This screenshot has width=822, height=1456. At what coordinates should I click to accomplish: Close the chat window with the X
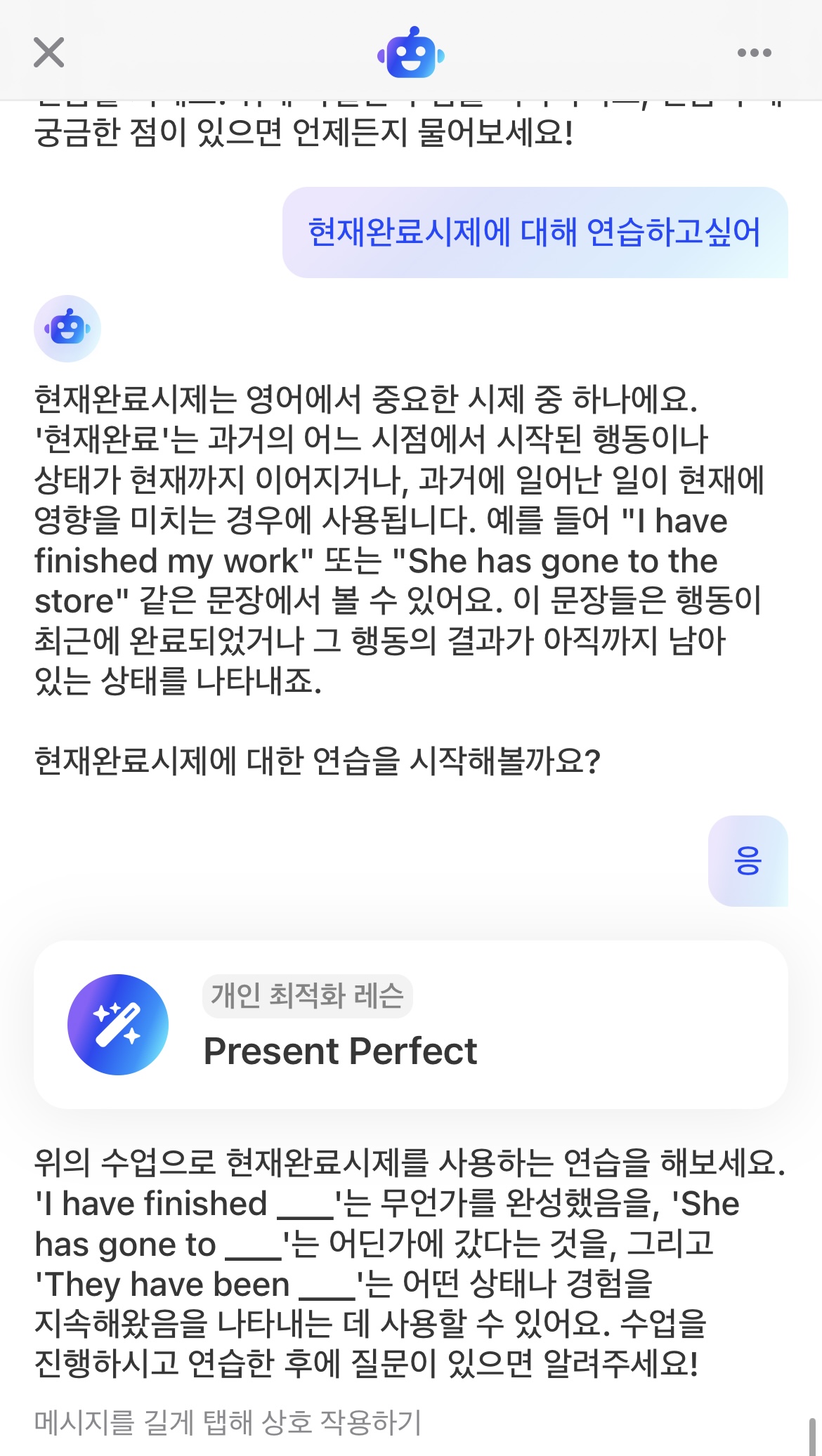click(48, 53)
